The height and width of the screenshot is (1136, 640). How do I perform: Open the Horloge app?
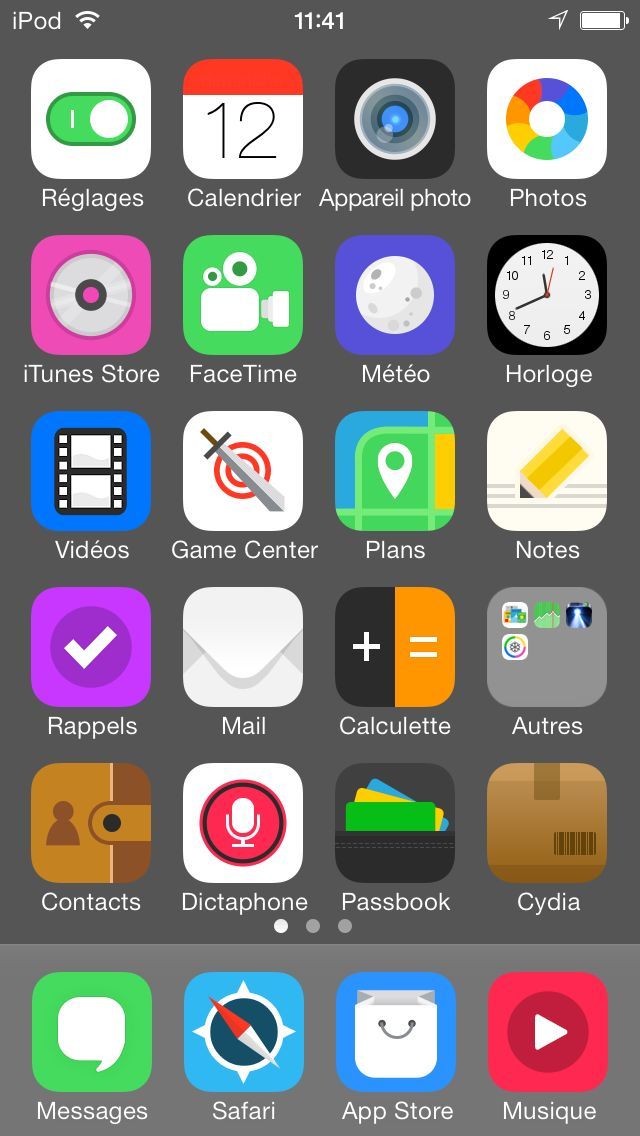547,295
